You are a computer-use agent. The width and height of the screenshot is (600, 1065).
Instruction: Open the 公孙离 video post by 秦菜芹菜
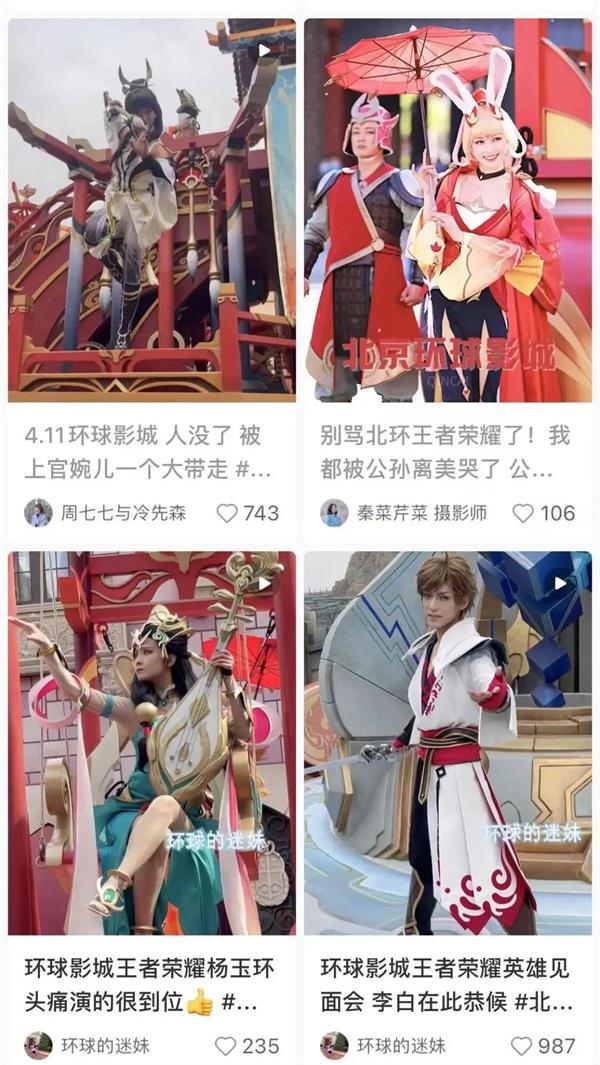(448, 210)
